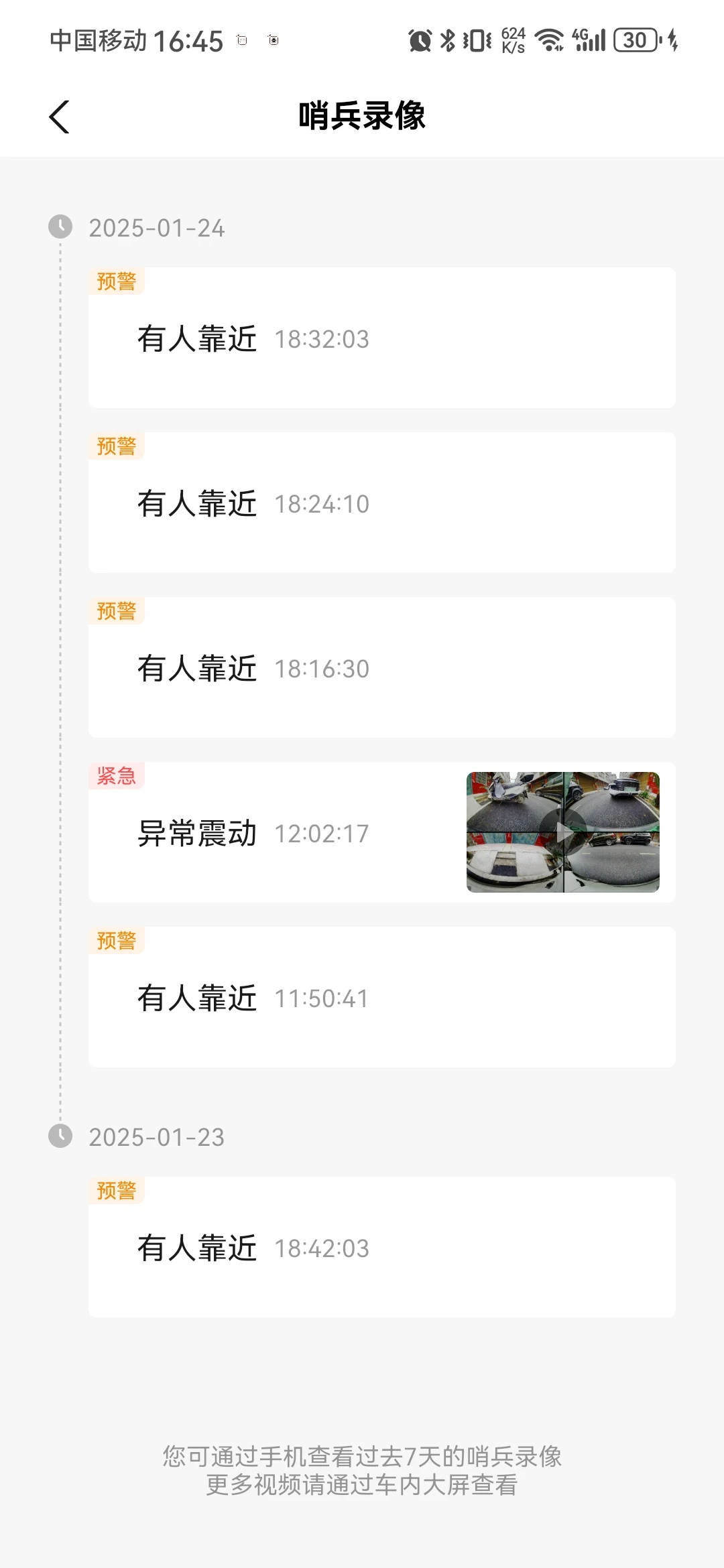Open the 有人靠近 alert at 18:32:03
This screenshot has height=1568, width=724.
tap(381, 338)
